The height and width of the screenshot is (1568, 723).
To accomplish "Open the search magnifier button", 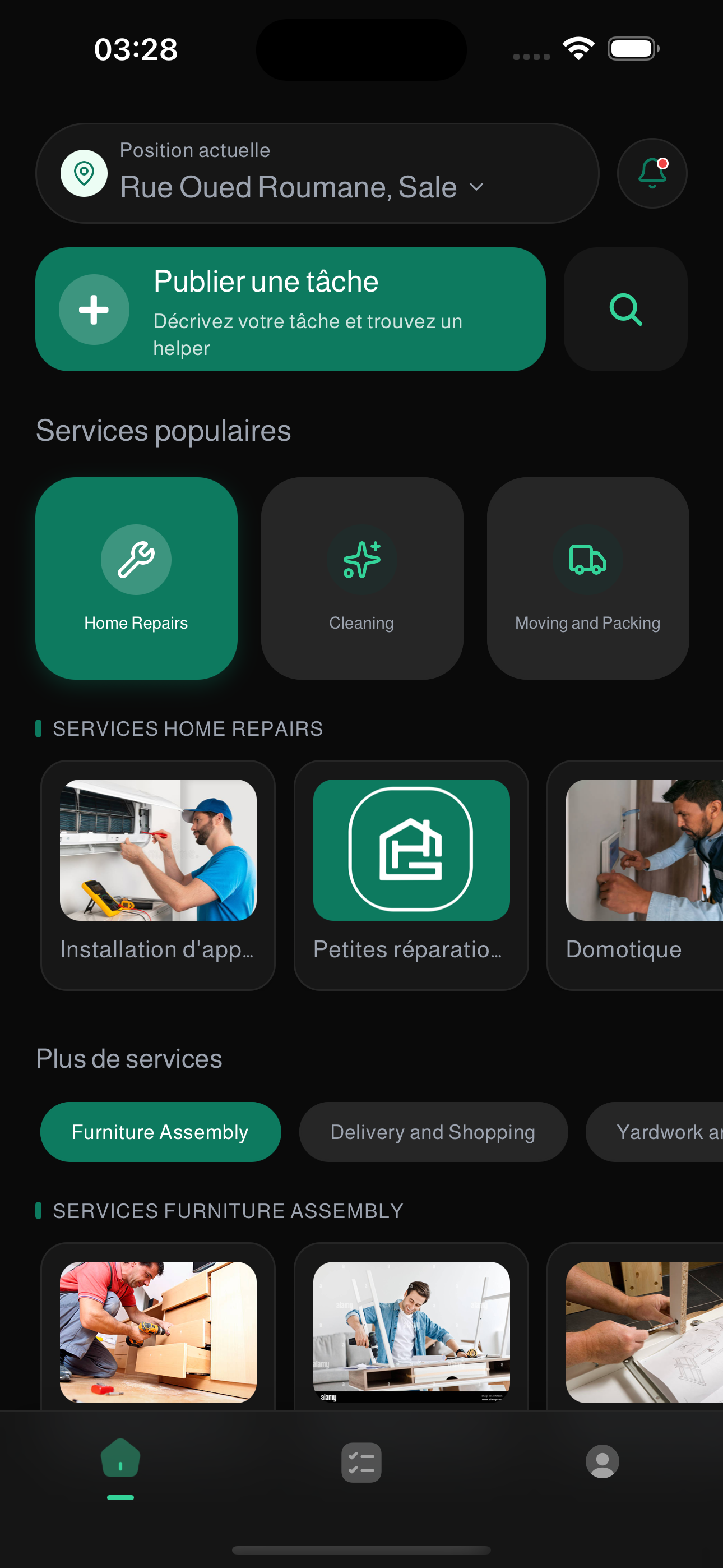I will (625, 309).
